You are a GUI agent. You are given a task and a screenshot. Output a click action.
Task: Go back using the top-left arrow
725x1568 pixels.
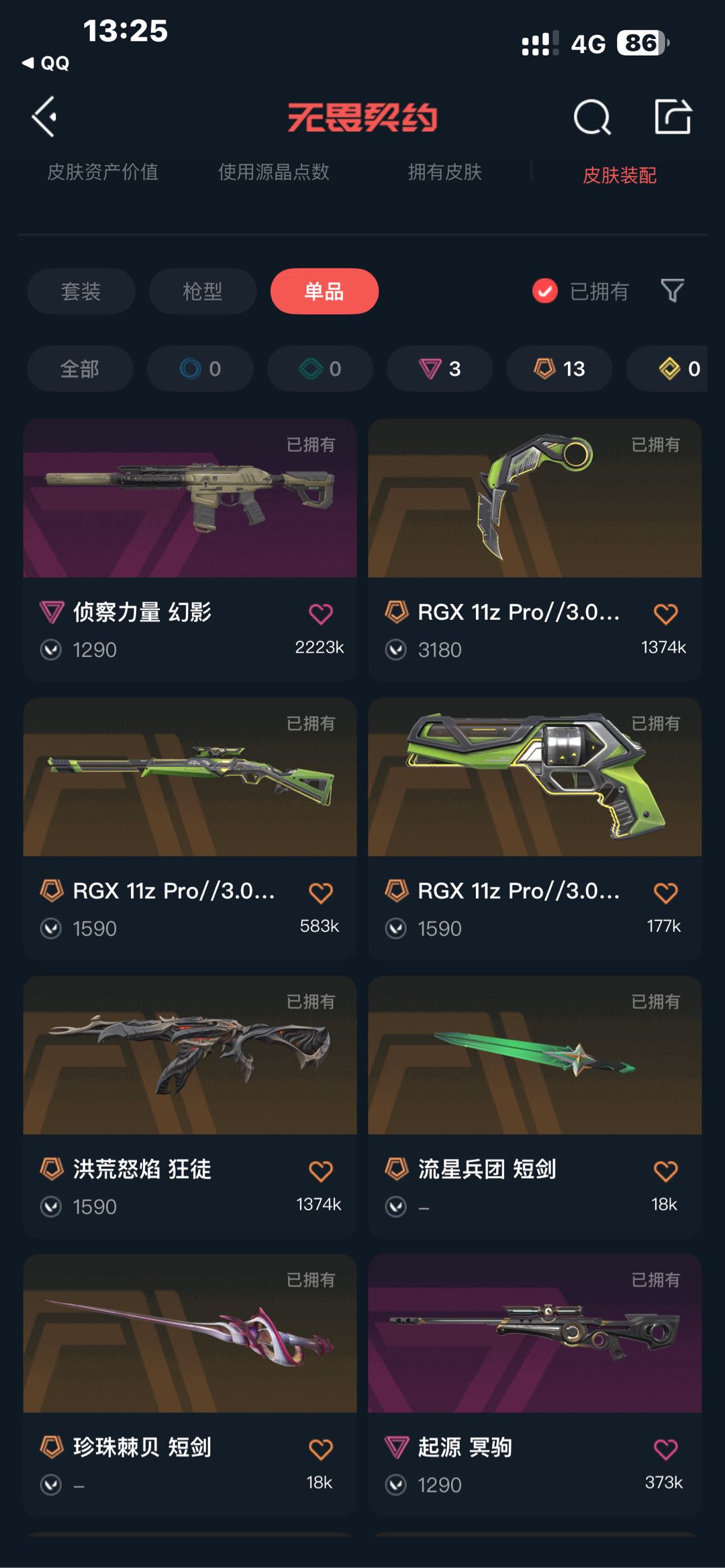[44, 117]
